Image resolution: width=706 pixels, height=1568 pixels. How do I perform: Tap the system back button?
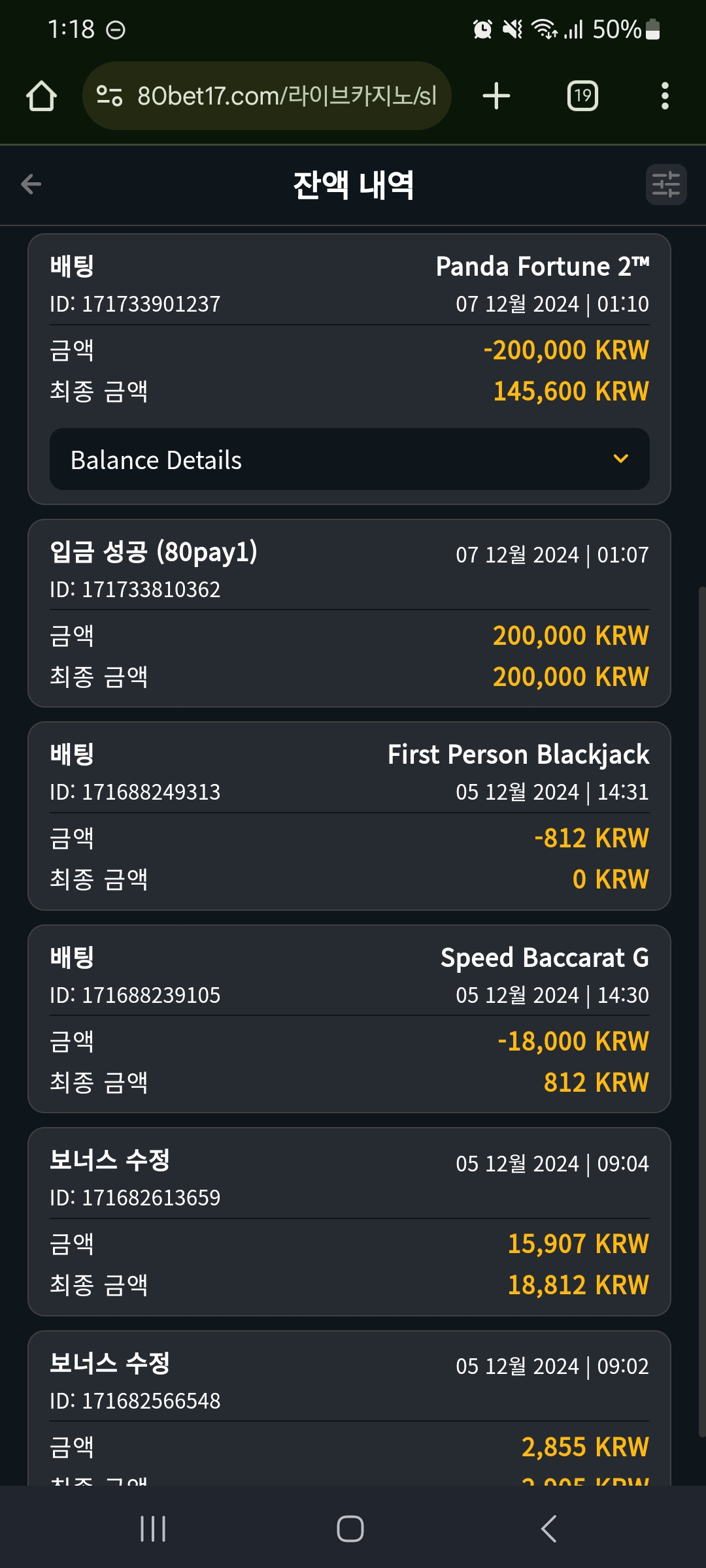[549, 1529]
